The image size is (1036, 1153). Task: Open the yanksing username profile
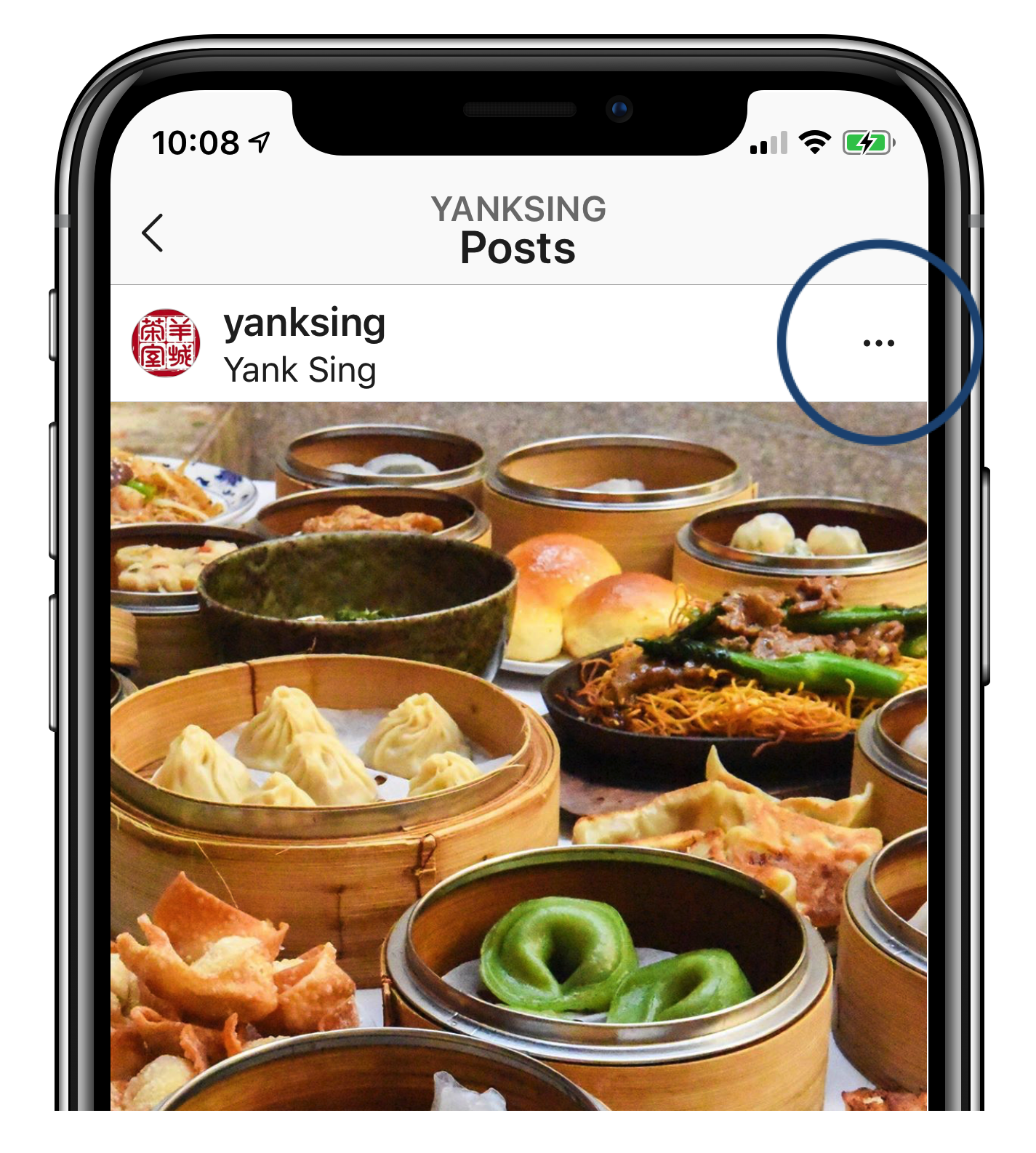coord(304,323)
